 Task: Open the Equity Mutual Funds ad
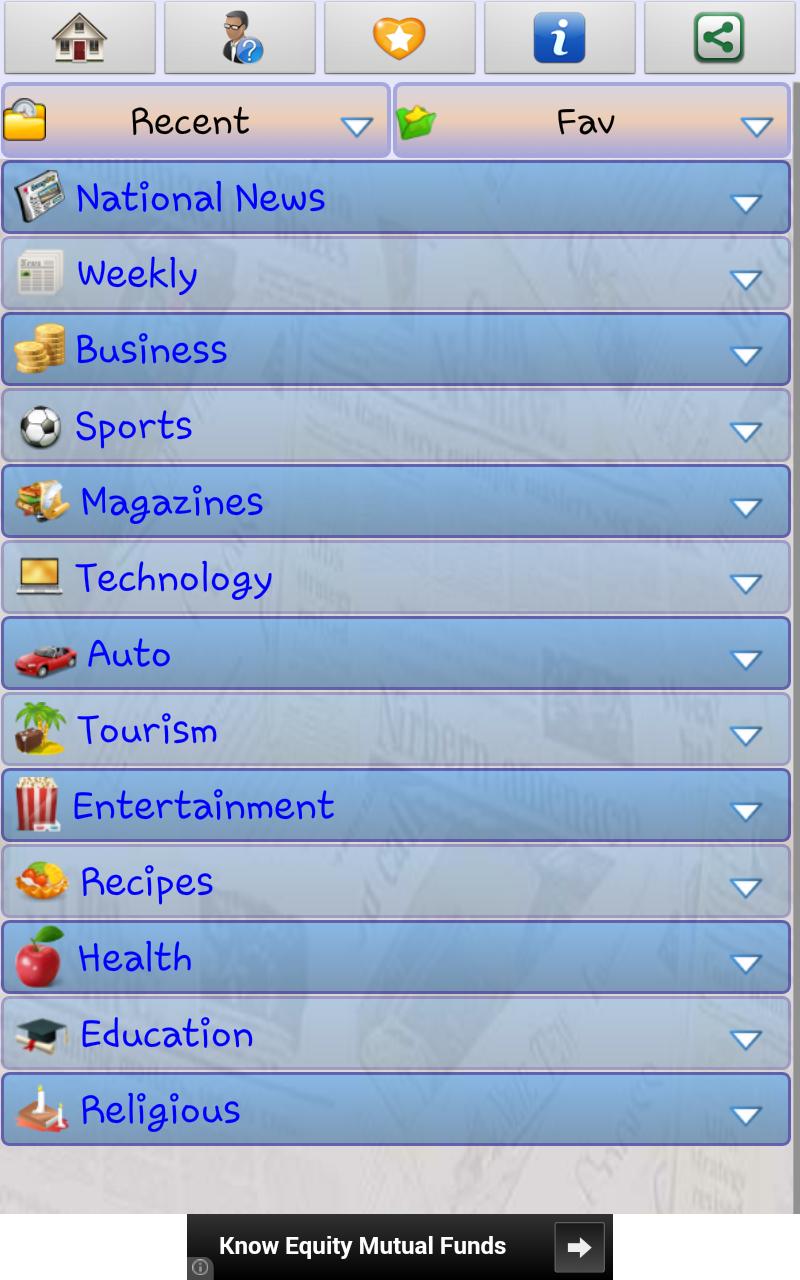point(400,1246)
